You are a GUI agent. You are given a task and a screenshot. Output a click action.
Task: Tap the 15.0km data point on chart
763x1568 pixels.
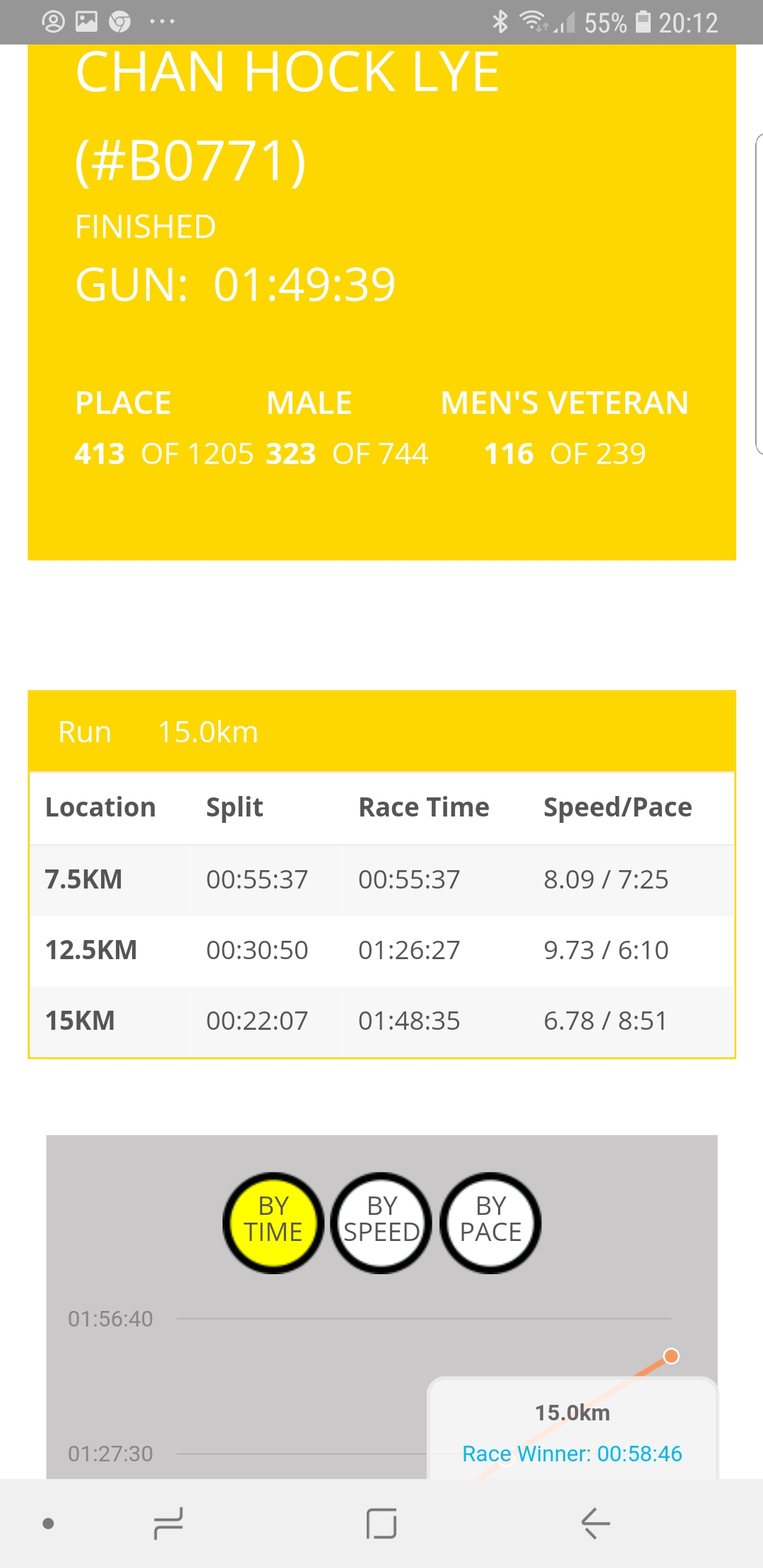click(671, 1355)
